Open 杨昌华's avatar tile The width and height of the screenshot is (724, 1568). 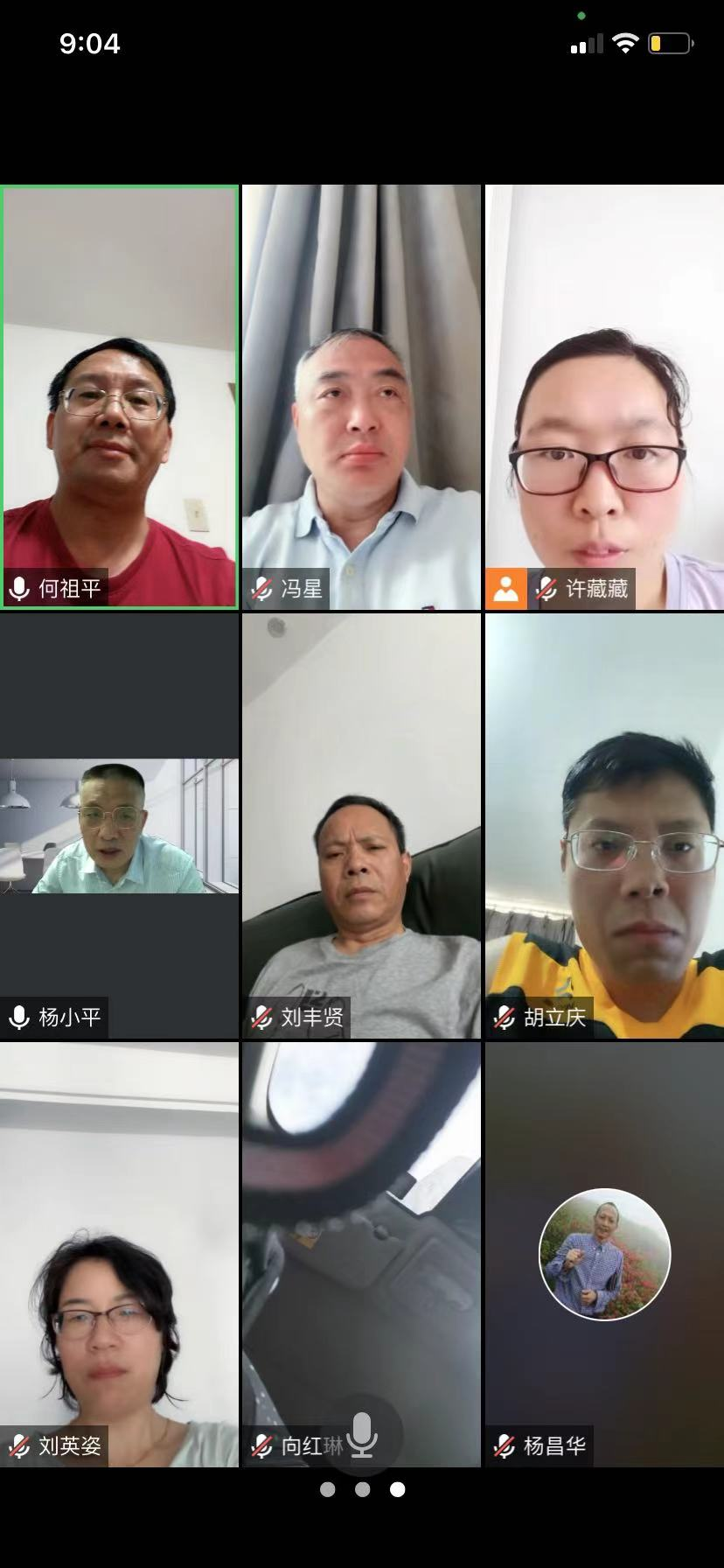point(604,1253)
